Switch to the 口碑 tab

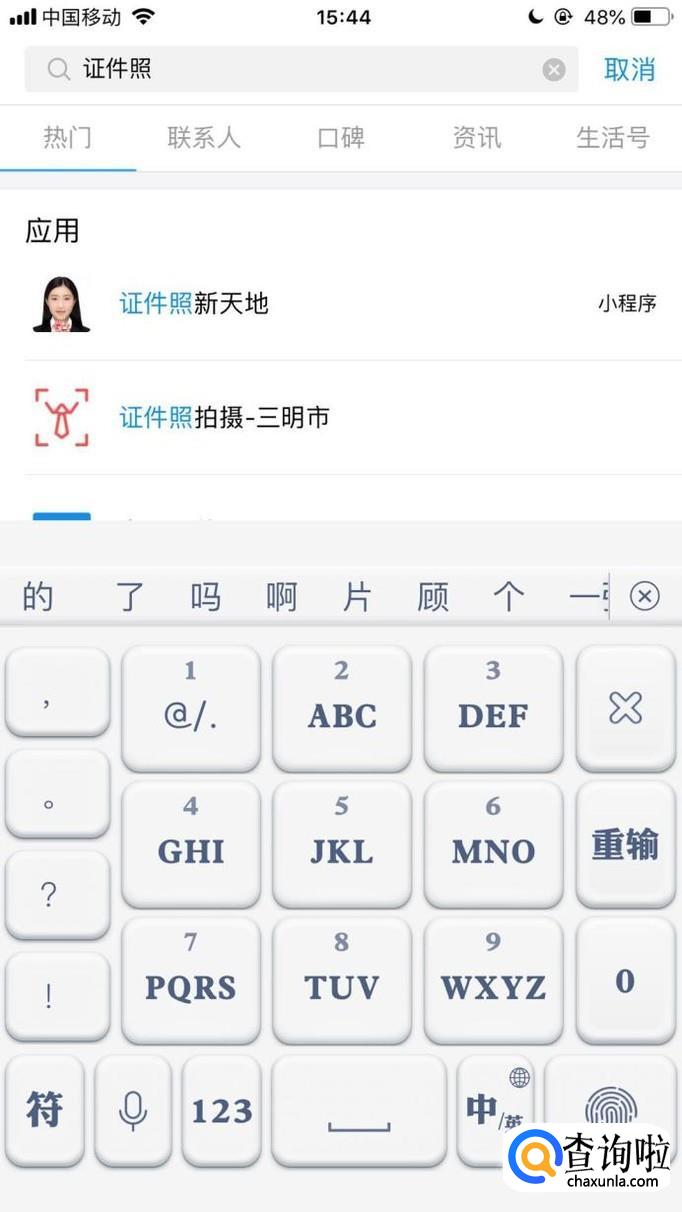point(341,138)
